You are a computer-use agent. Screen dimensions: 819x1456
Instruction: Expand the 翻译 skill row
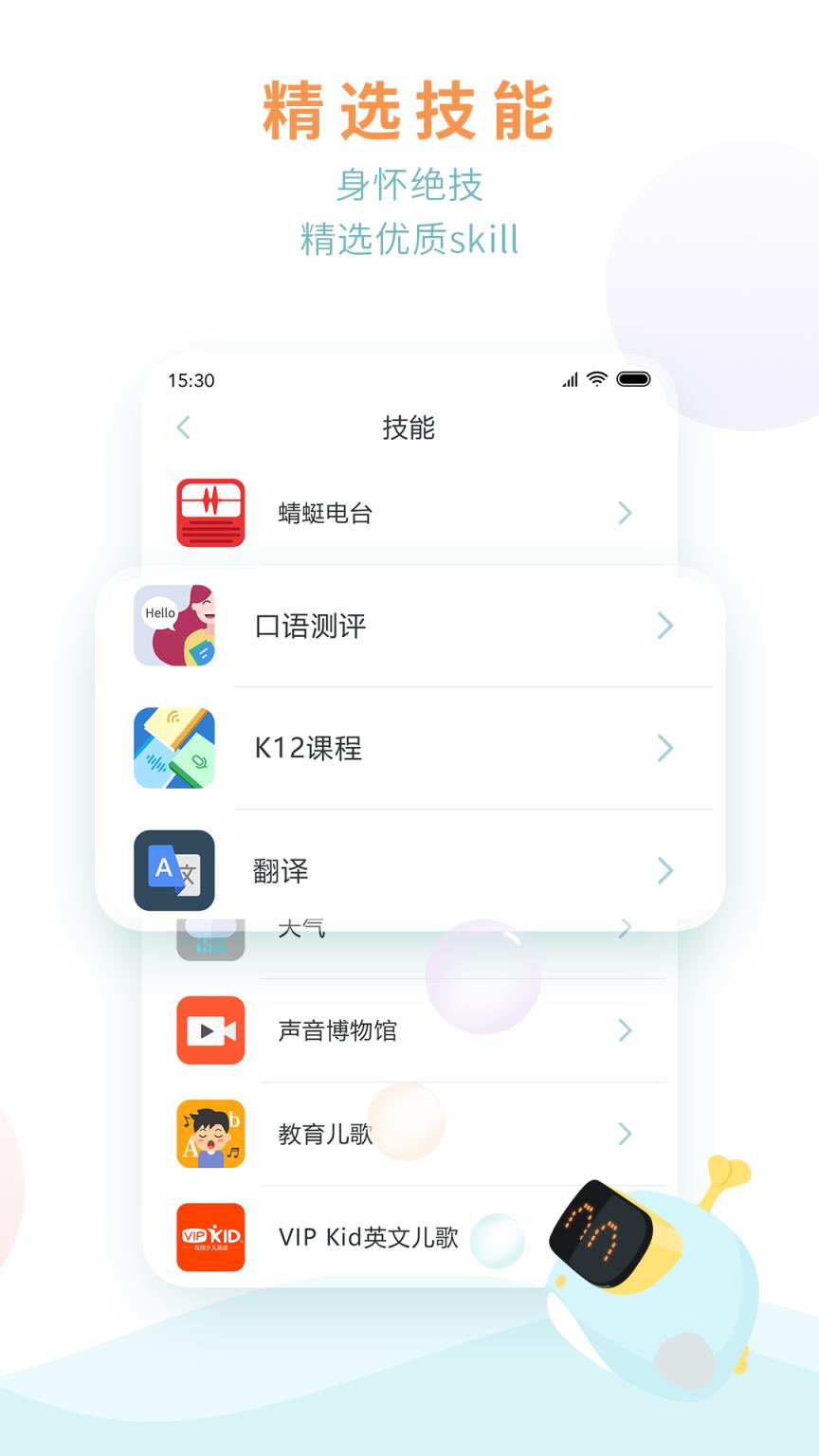(x=665, y=870)
